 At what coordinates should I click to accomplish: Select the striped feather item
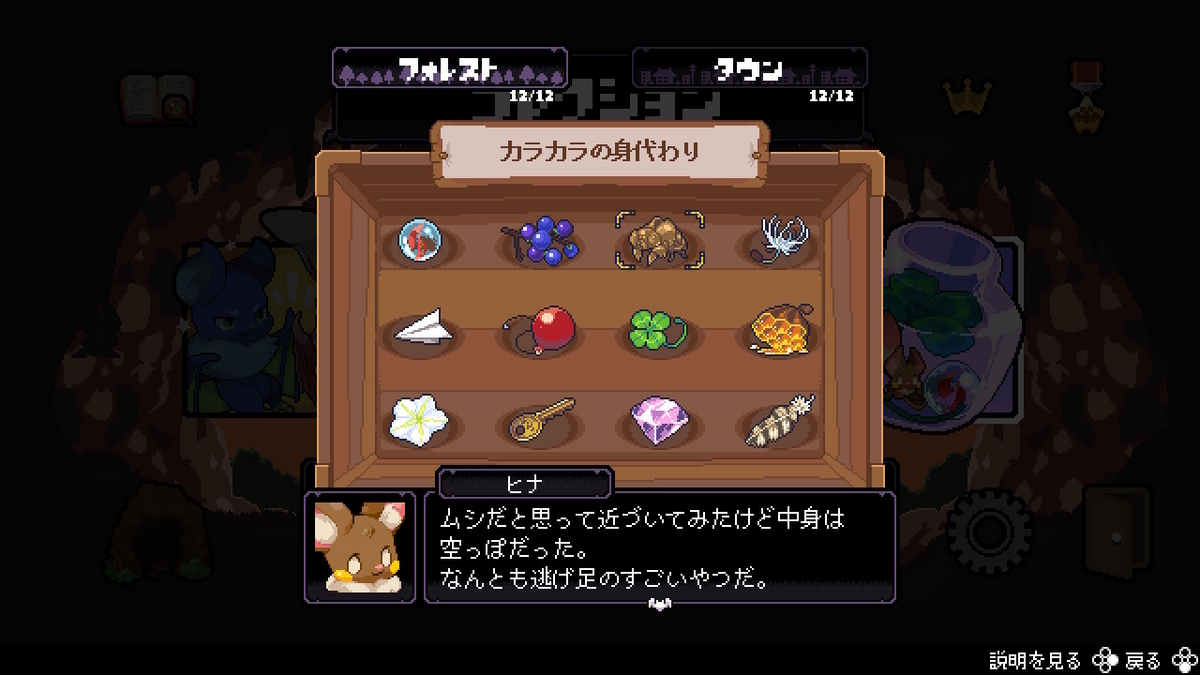(781, 422)
